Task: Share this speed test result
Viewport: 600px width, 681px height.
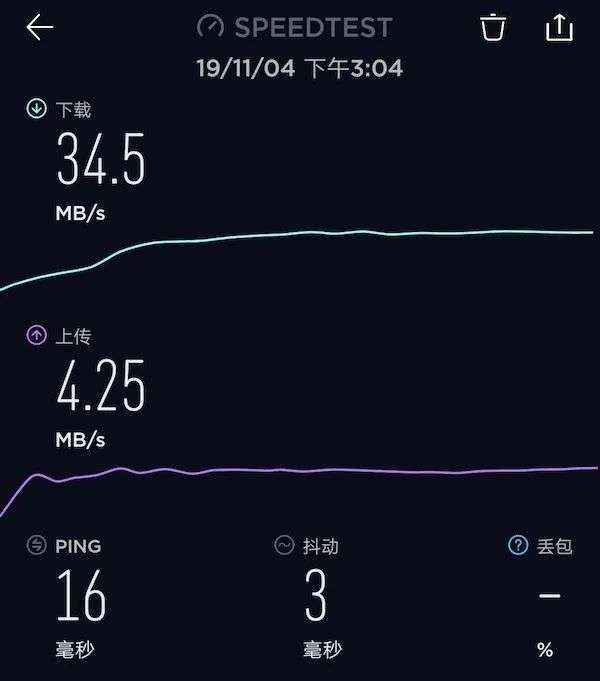Action: click(x=559, y=27)
